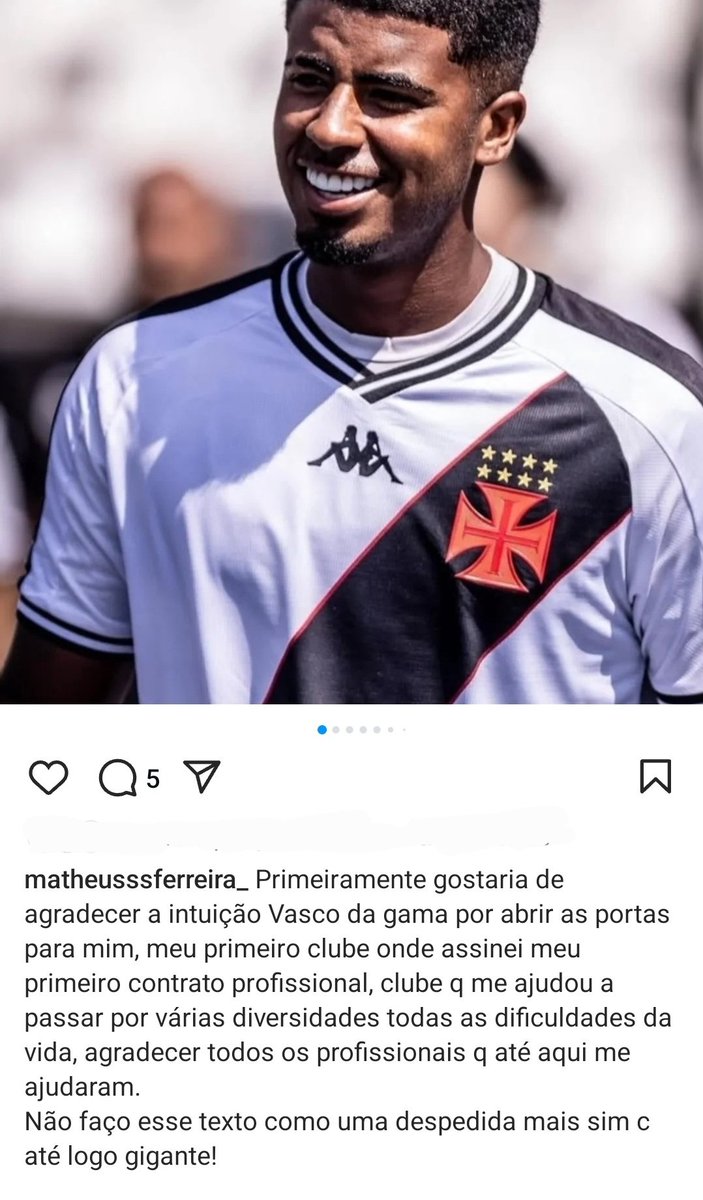Tap the post photo of the player

pos(351,350)
